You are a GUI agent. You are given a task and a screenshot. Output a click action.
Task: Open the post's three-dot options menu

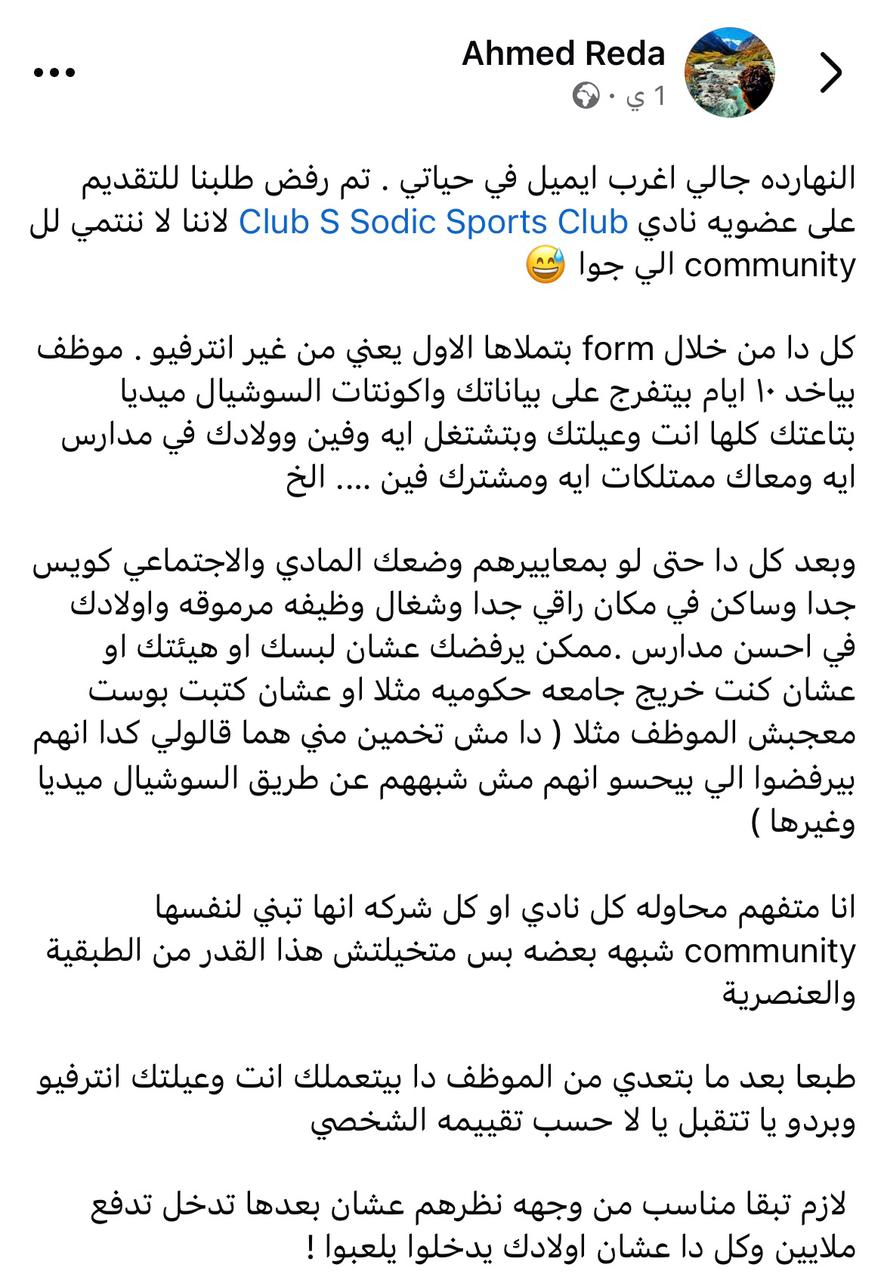pos(56,72)
